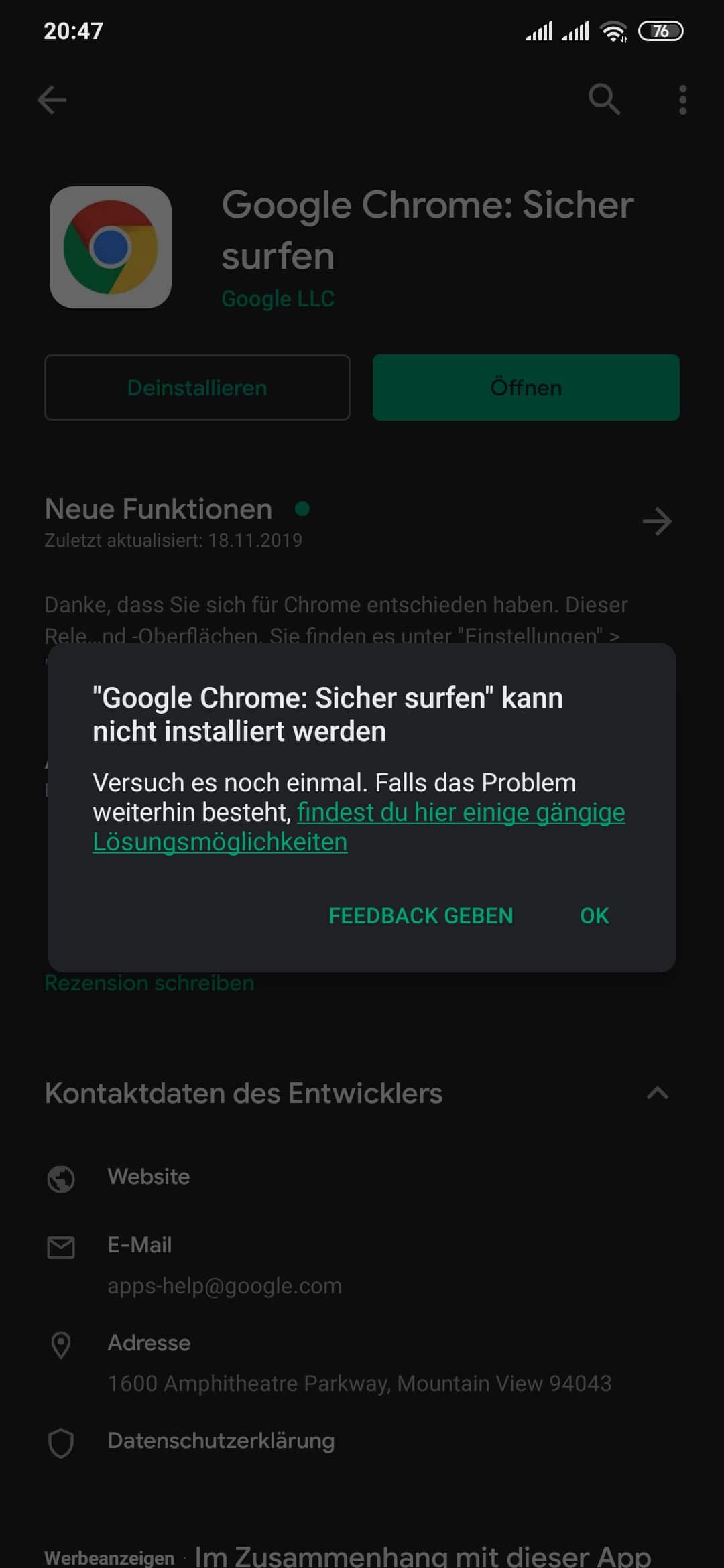Tap Feedback geben in the dialog
The height and width of the screenshot is (1568, 724).
(x=420, y=915)
